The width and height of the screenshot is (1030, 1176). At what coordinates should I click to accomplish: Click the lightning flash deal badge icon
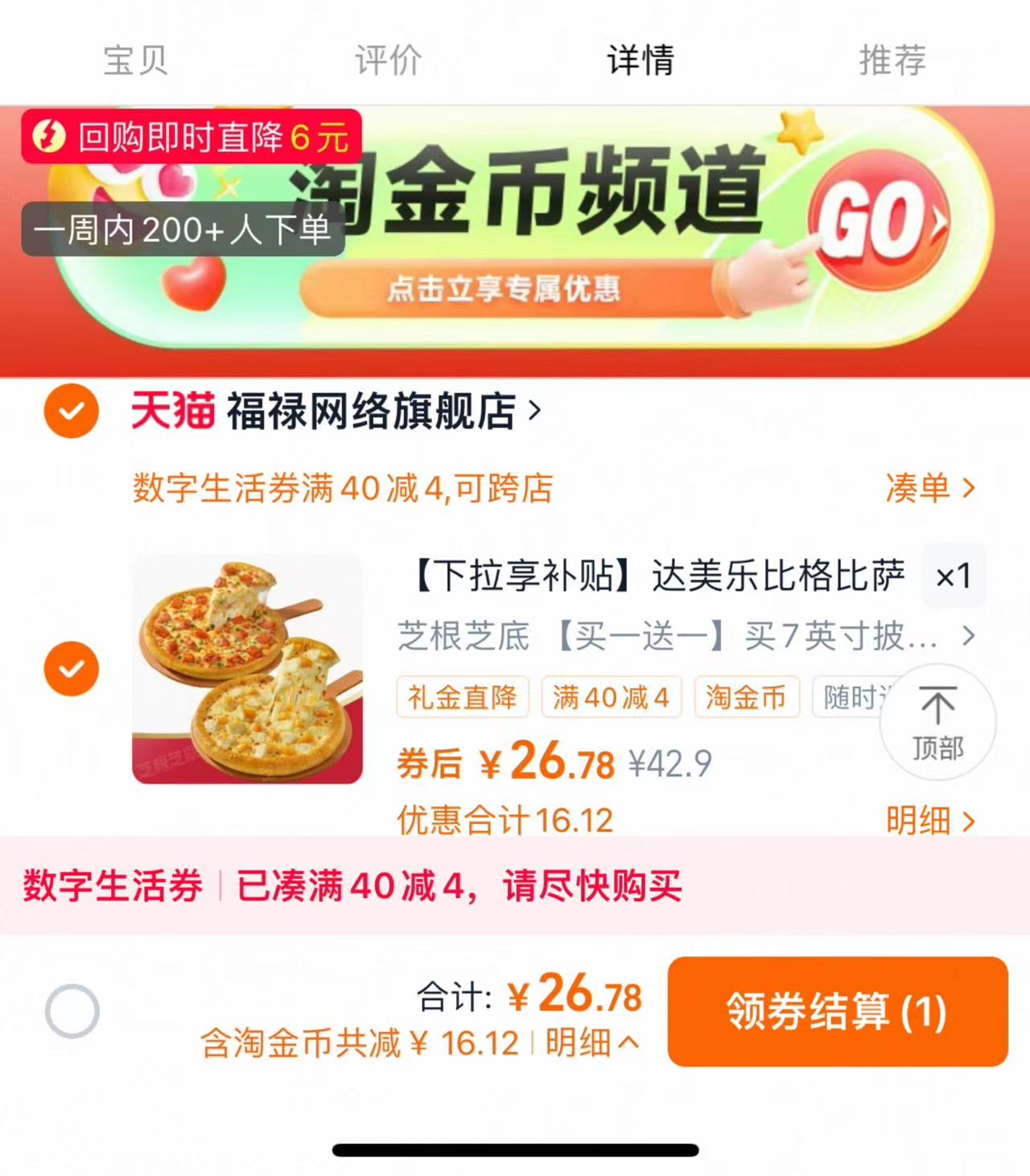click(48, 138)
